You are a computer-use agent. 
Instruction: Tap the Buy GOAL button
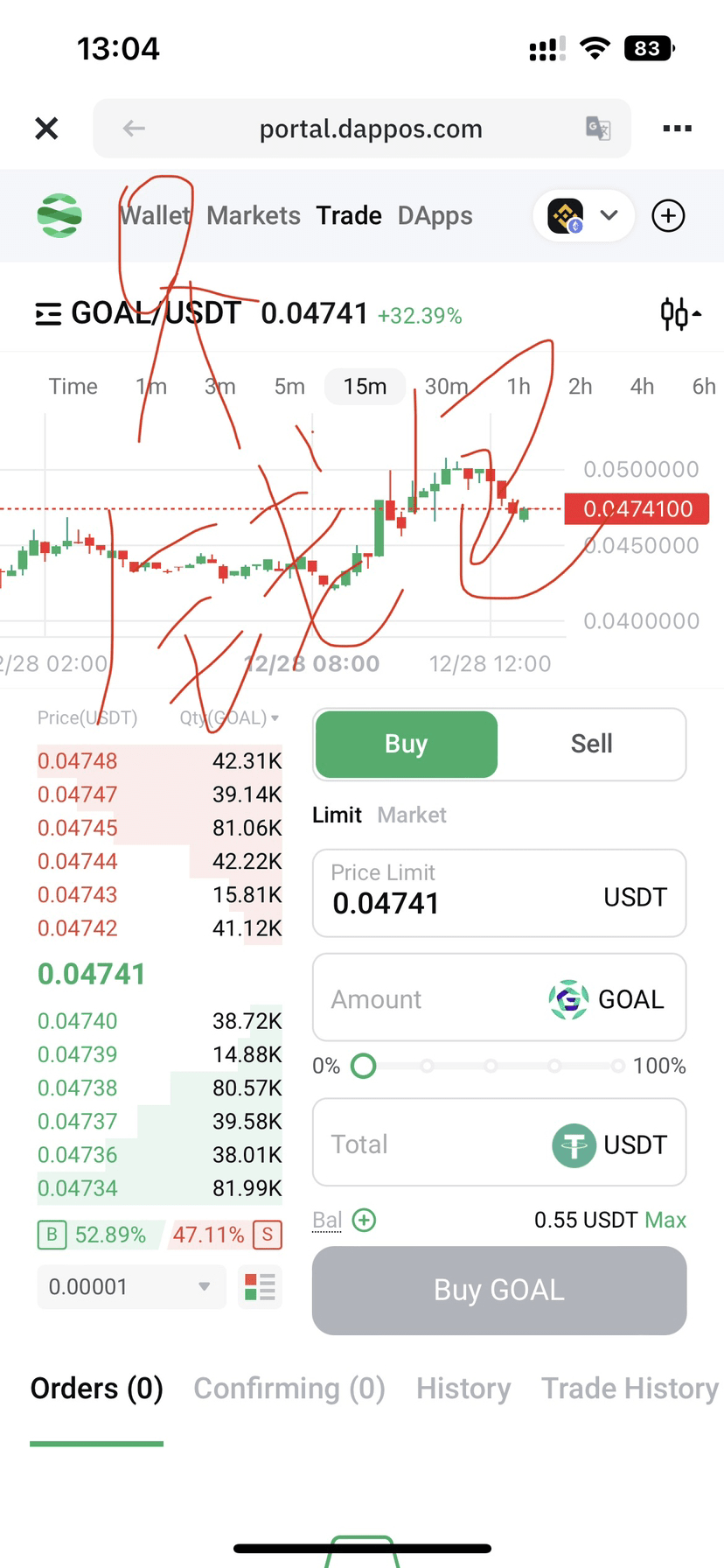coord(499,1291)
